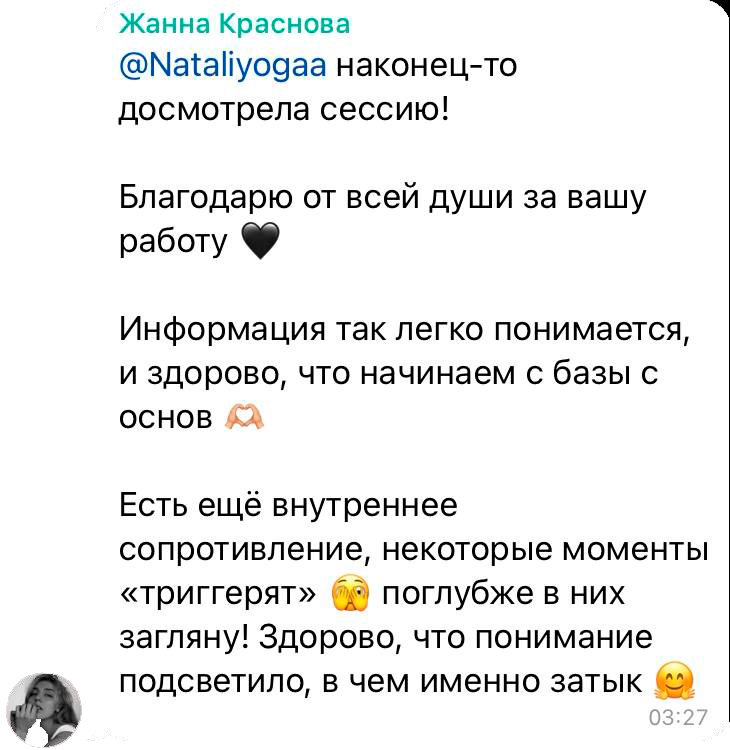The width and height of the screenshot is (730, 750).
Task: Open the @Nataliyogaa mention link
Action: click(x=222, y=68)
